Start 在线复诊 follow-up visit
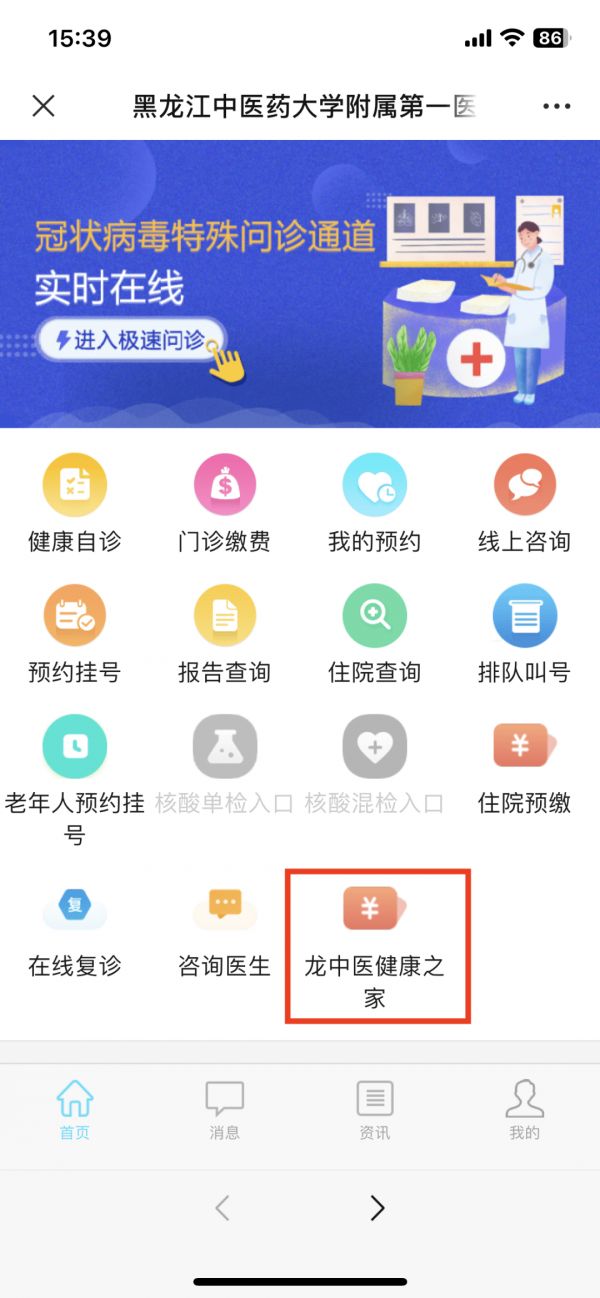This screenshot has height=1298, width=600. pyautogui.click(x=75, y=927)
